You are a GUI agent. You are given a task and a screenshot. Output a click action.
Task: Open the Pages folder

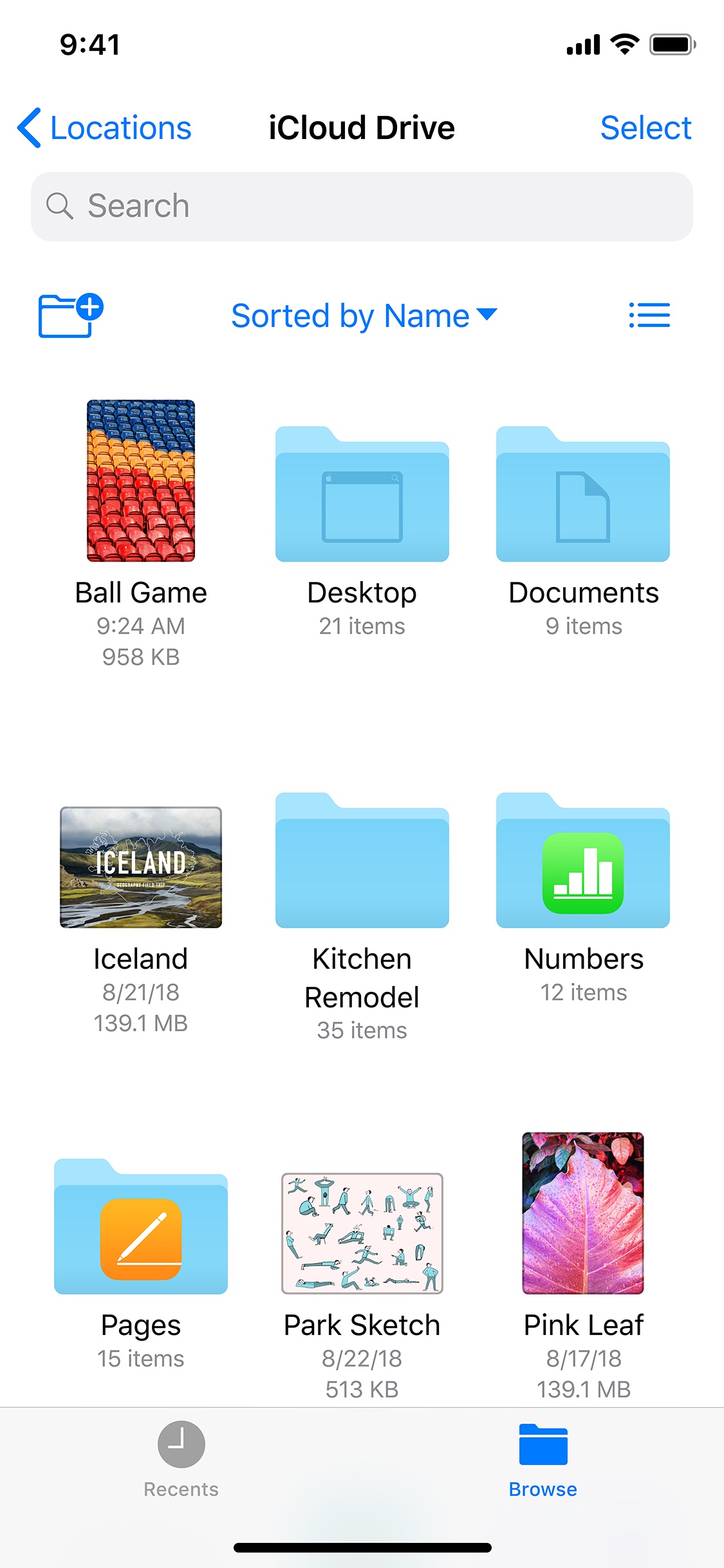[x=141, y=1227]
